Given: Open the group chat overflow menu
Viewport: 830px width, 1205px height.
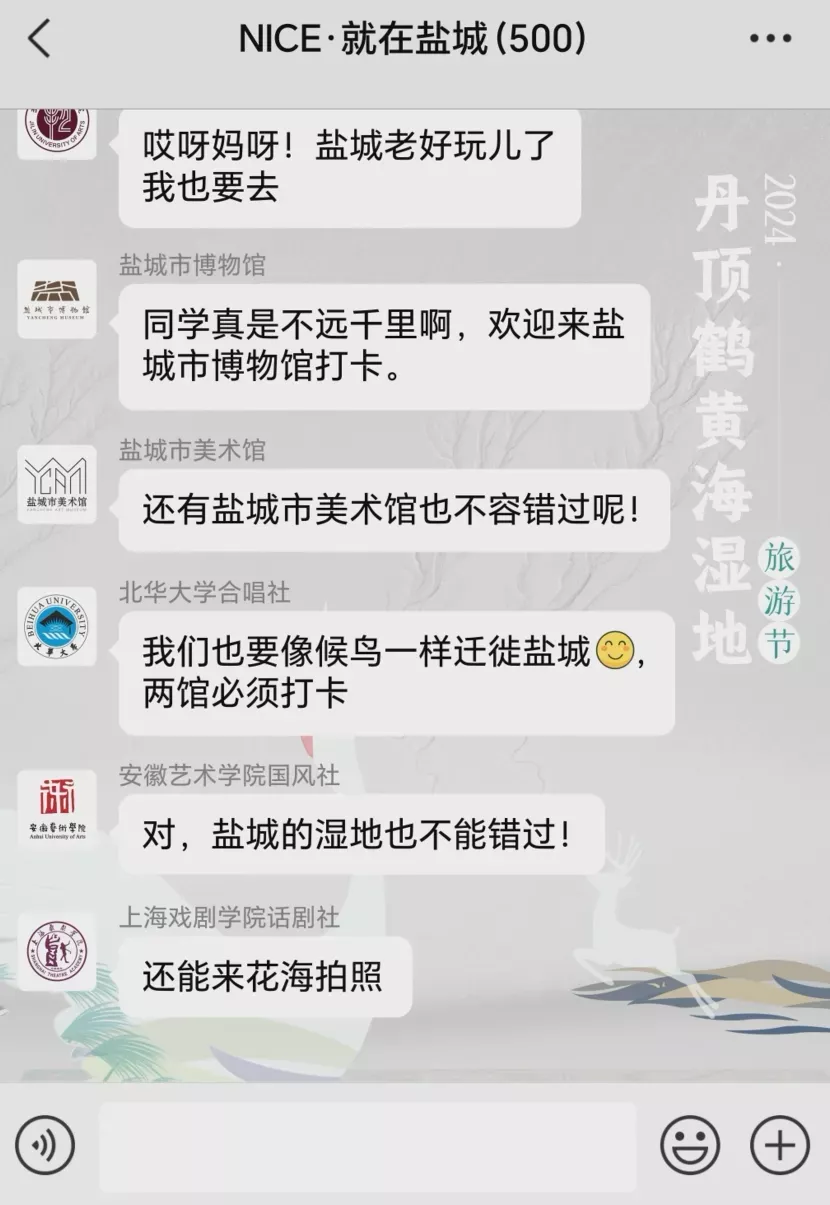Looking at the screenshot, I should (x=770, y=40).
